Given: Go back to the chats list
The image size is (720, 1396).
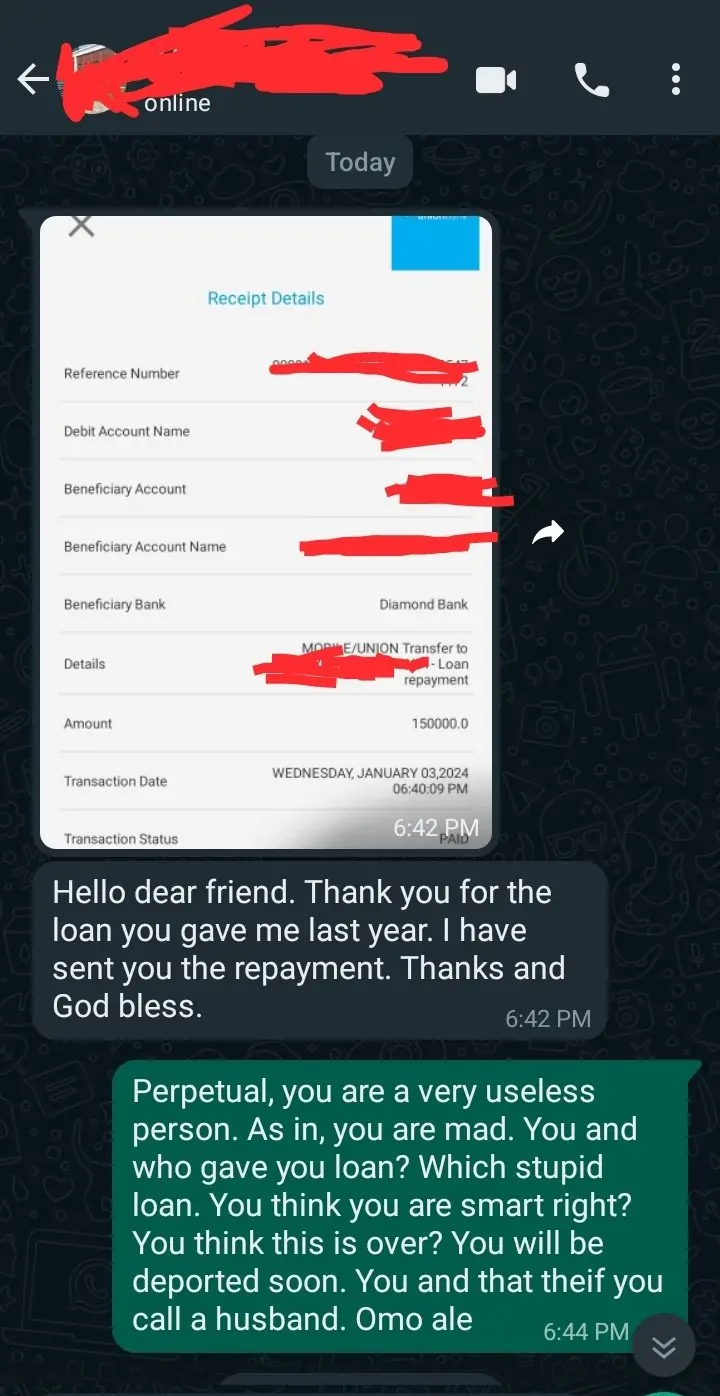Looking at the screenshot, I should (33, 81).
